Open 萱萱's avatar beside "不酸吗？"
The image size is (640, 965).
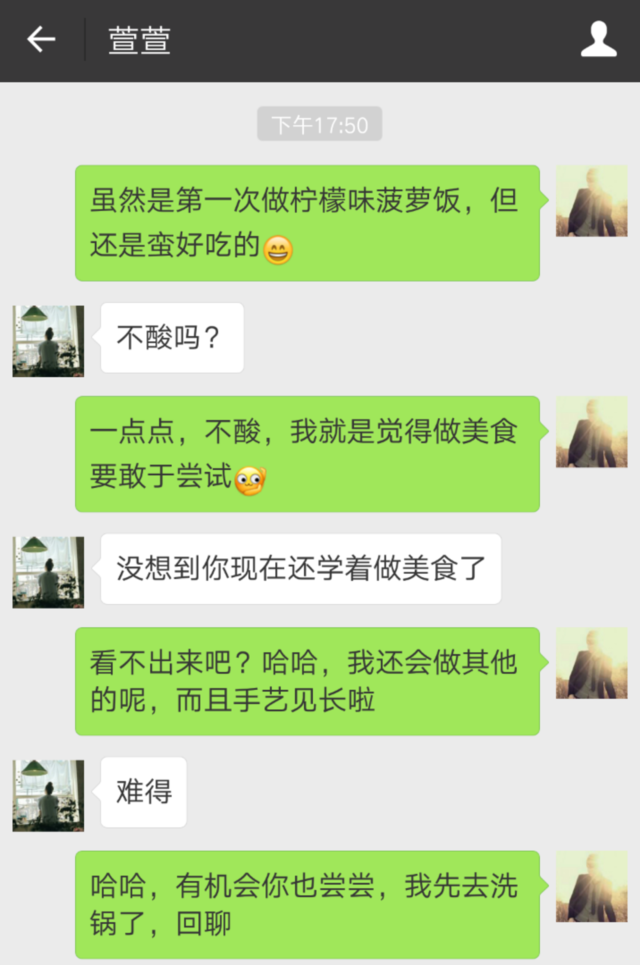(x=48, y=341)
